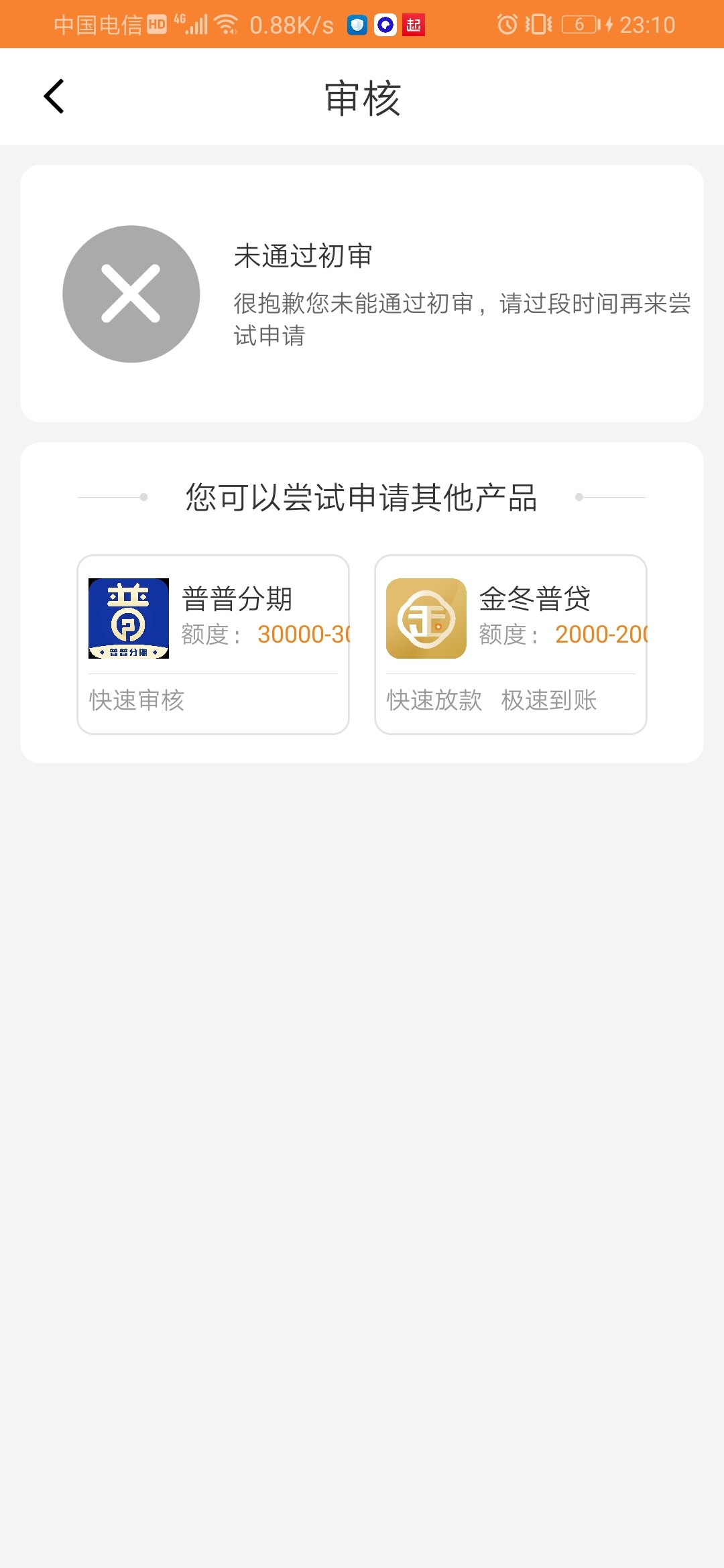Screen dimensions: 724x1568
Task: Open the 金冬普贷 product card
Action: [511, 645]
